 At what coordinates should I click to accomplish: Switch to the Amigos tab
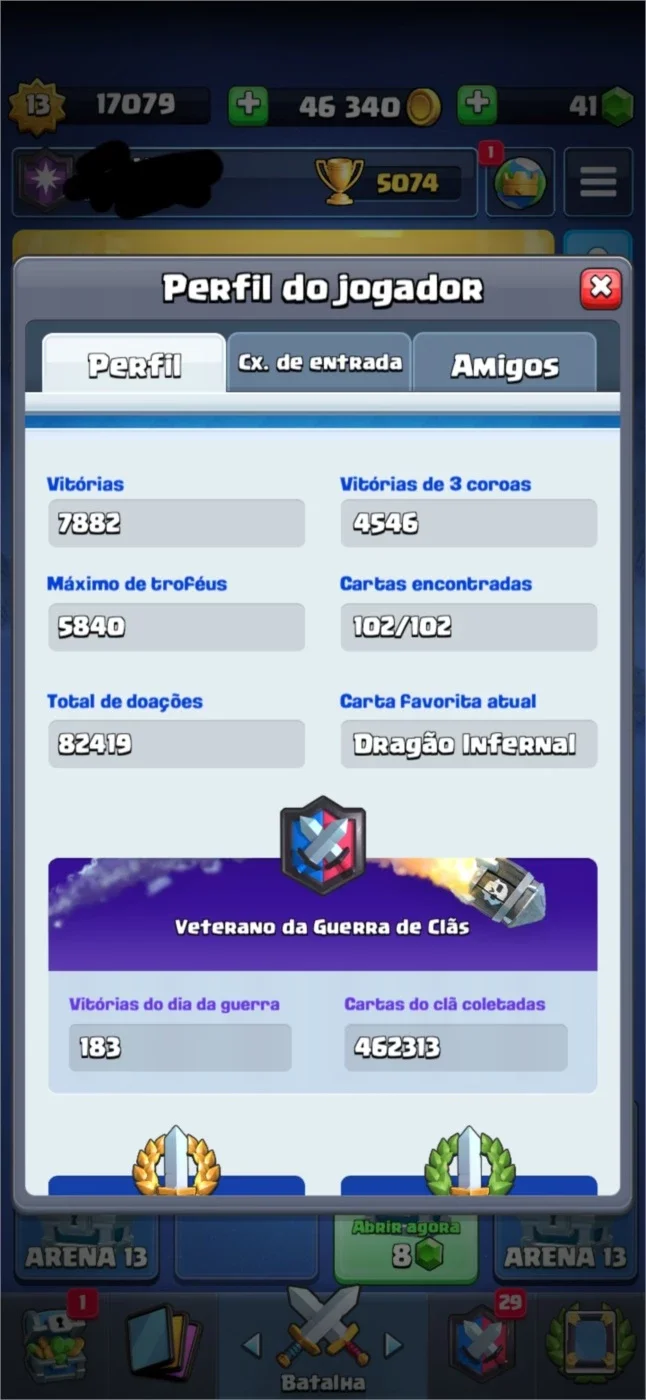(504, 362)
